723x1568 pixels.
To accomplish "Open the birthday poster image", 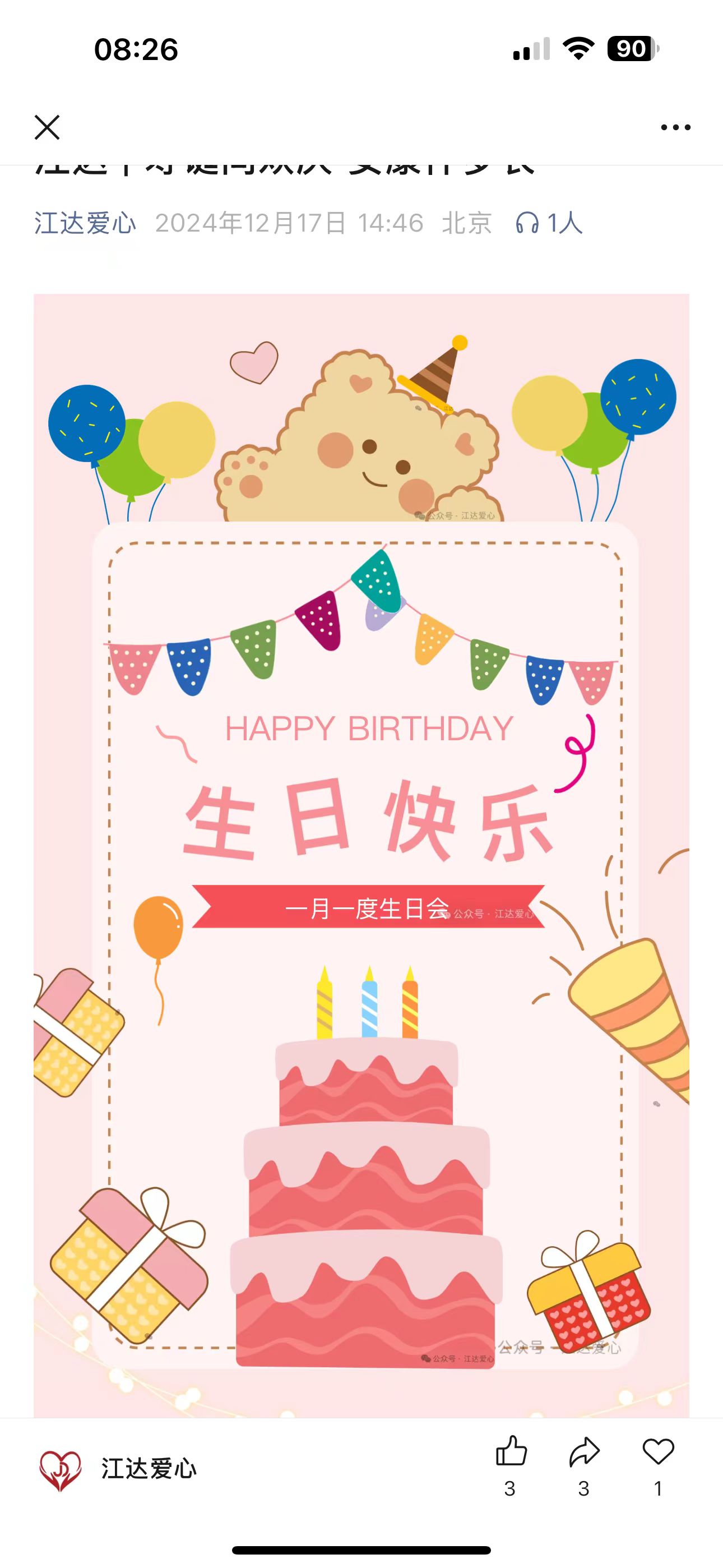I will pyautogui.click(x=361, y=852).
